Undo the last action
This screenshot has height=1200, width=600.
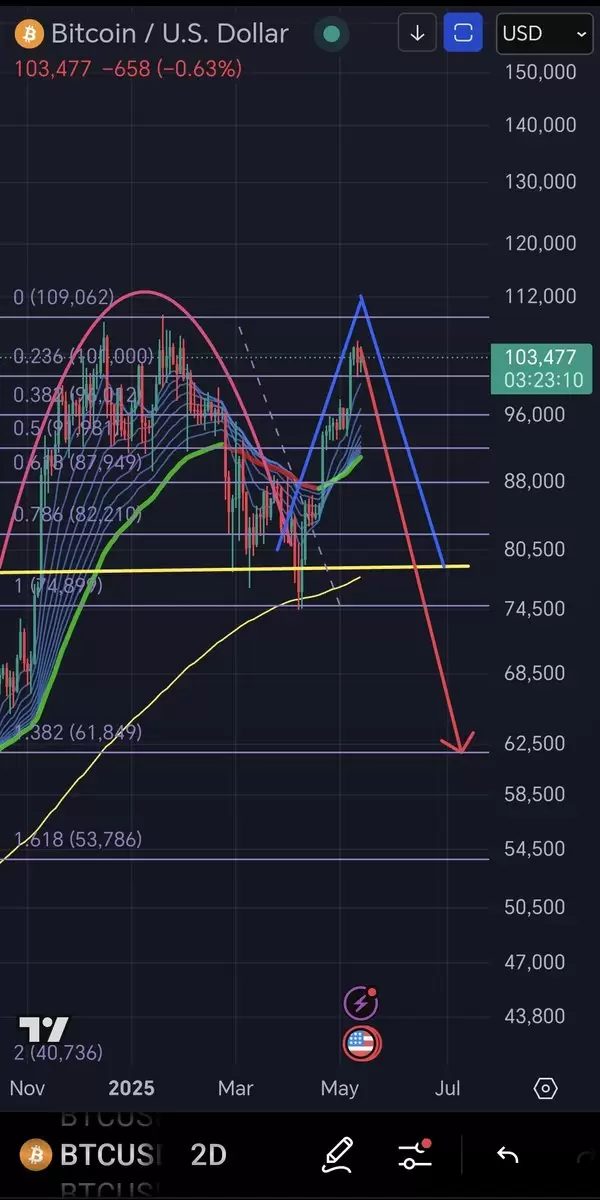tap(508, 1155)
